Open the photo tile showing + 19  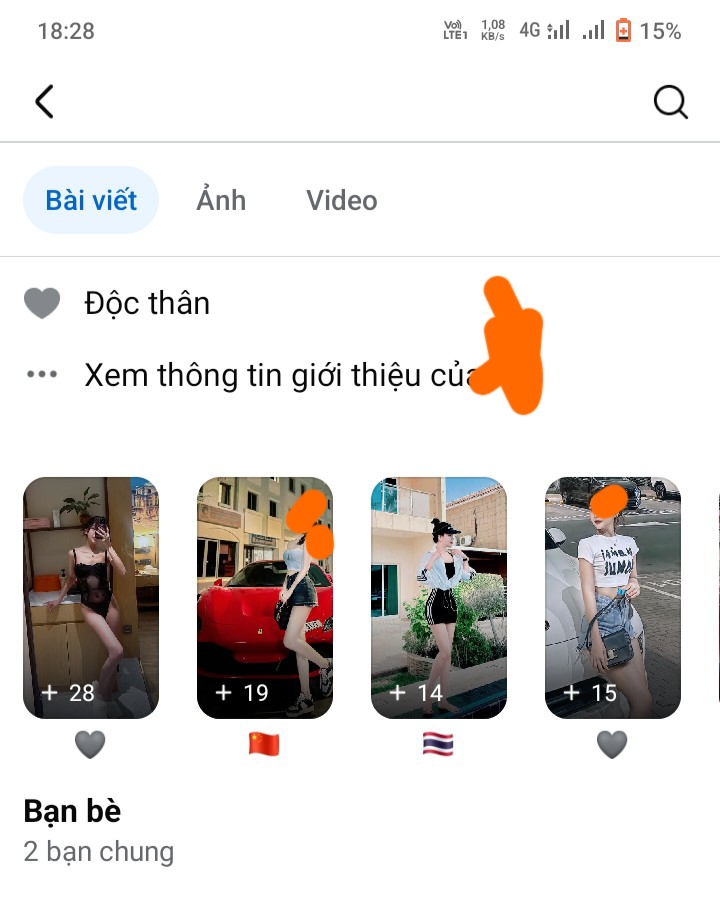pos(265,597)
